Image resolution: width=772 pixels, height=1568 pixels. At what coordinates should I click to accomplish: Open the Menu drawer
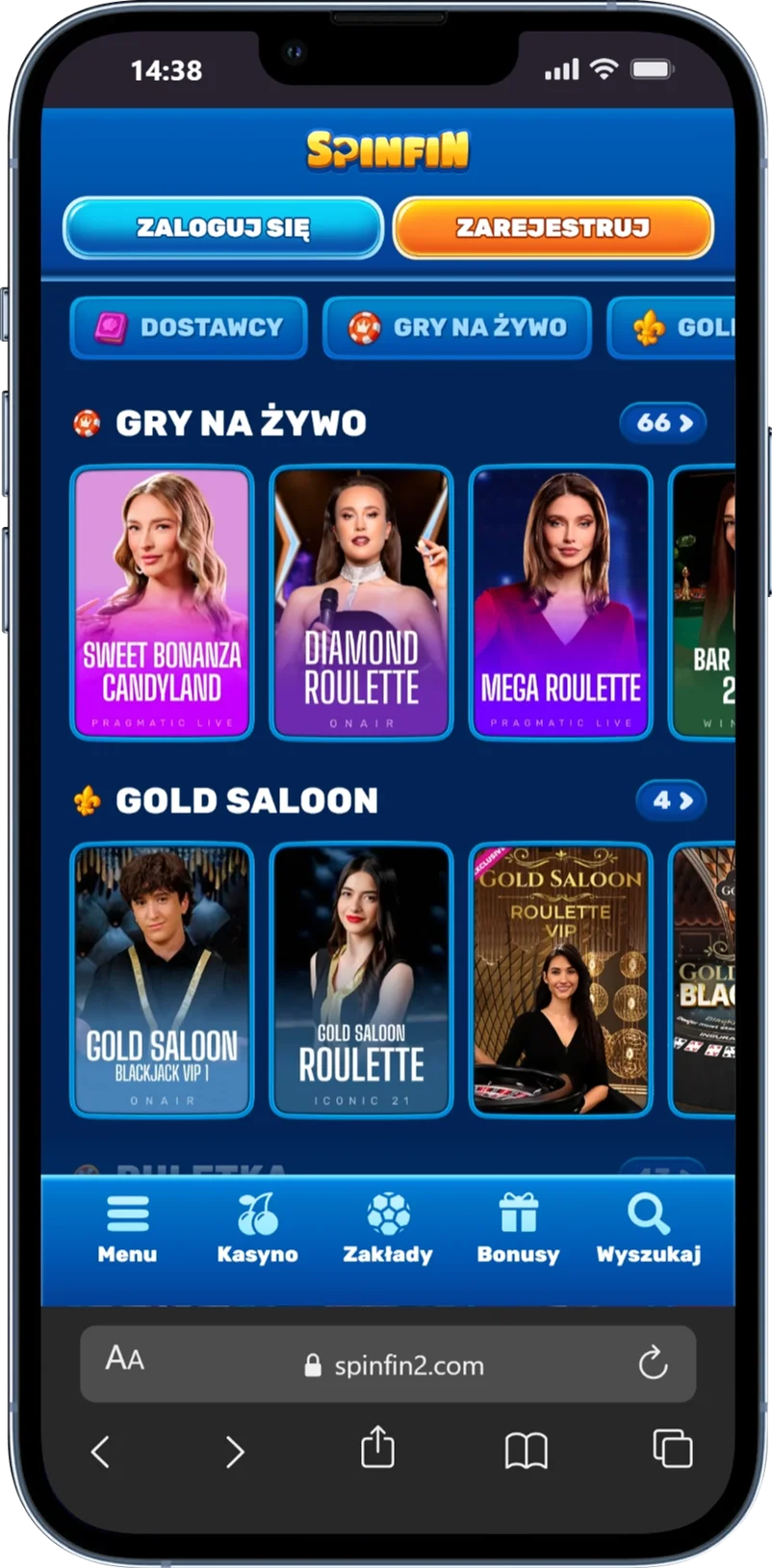pos(127,1229)
